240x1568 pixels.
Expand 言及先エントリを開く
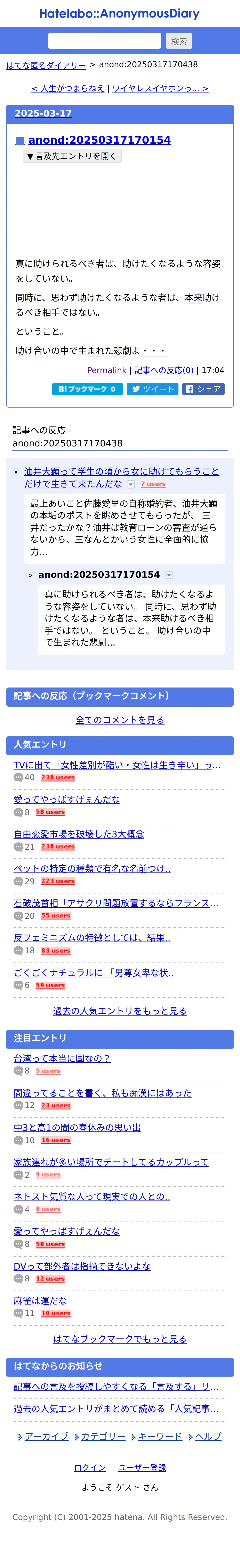72,156
